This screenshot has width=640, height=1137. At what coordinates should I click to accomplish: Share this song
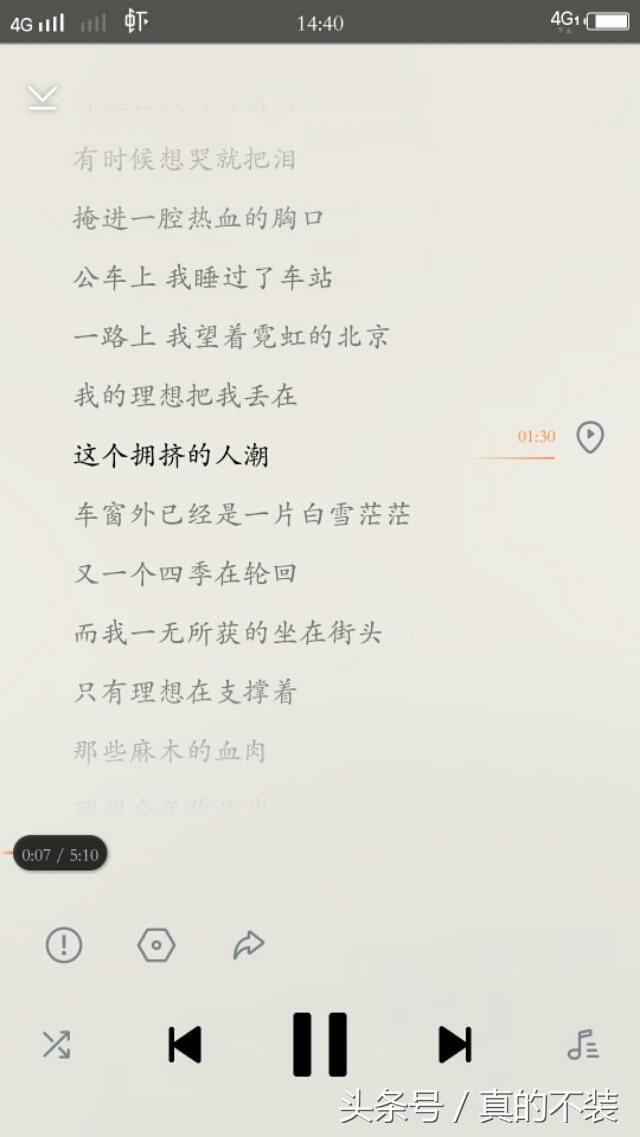click(x=248, y=945)
